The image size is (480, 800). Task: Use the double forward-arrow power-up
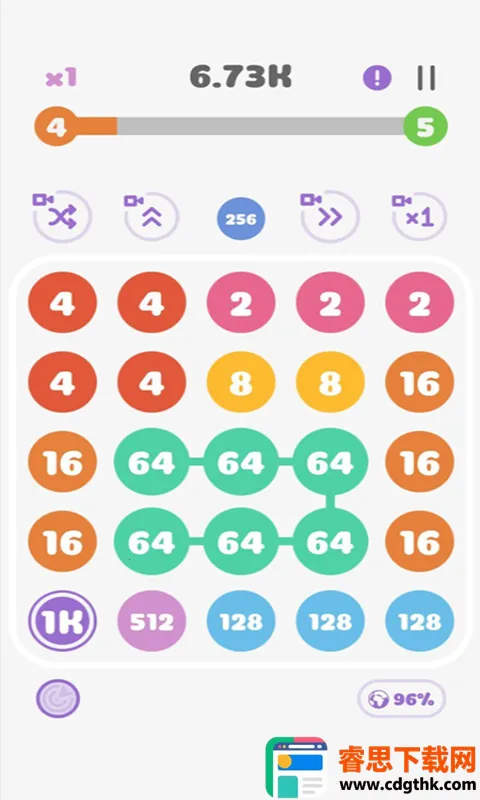(x=330, y=216)
